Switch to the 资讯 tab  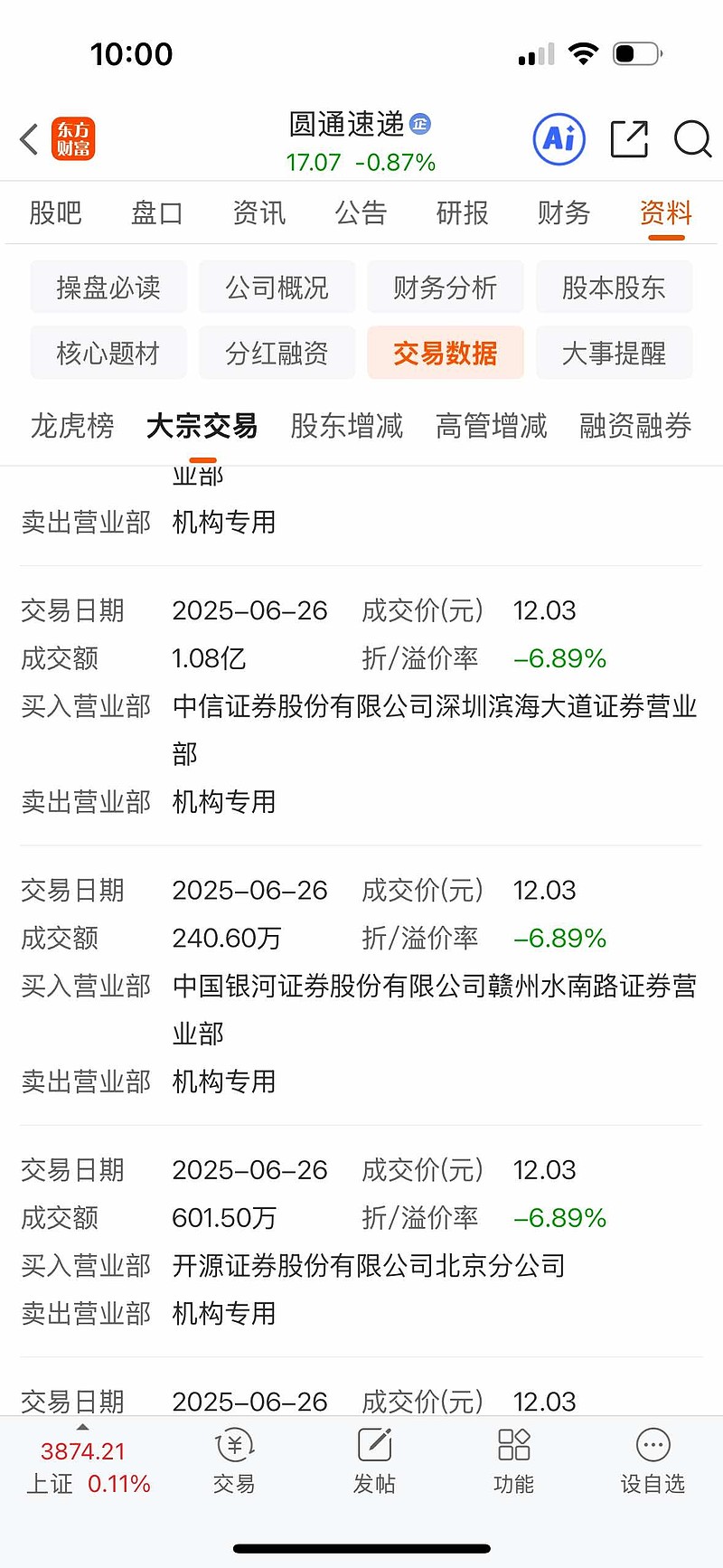258,213
